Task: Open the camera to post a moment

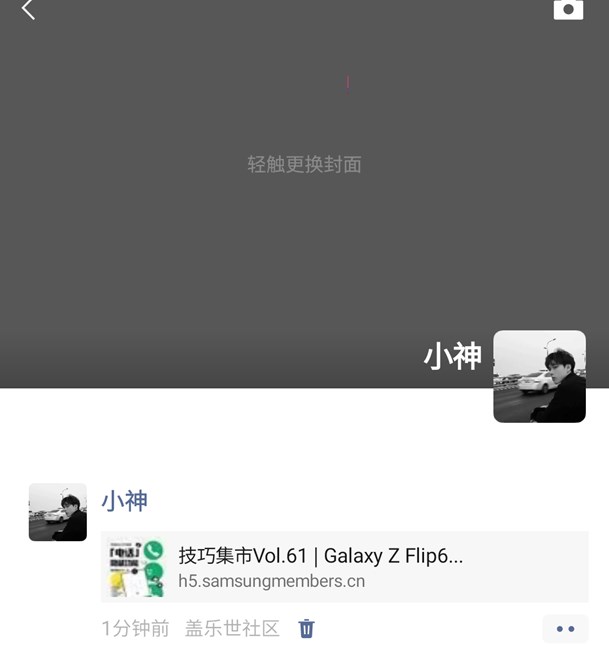Action: (568, 9)
